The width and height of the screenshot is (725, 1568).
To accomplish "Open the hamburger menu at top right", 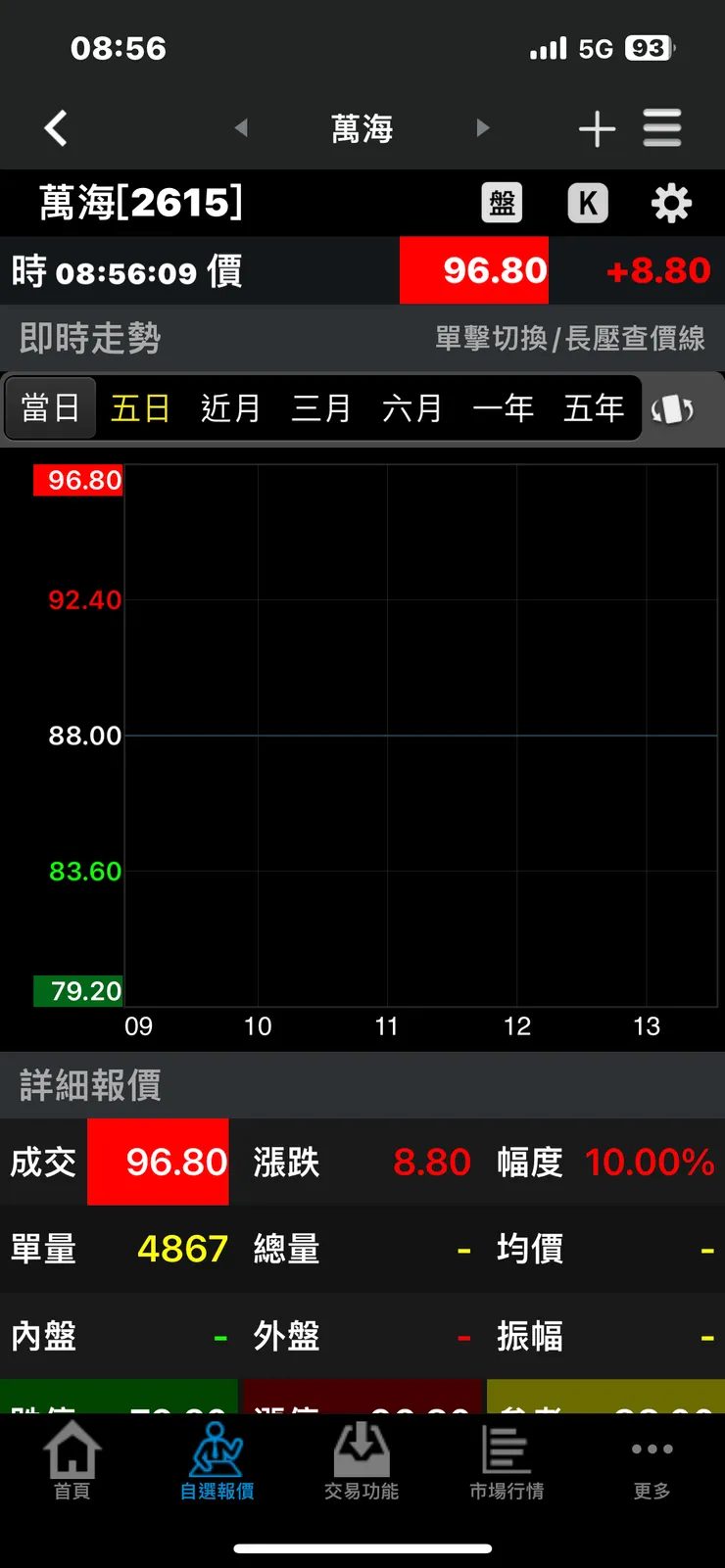I will coord(661,127).
